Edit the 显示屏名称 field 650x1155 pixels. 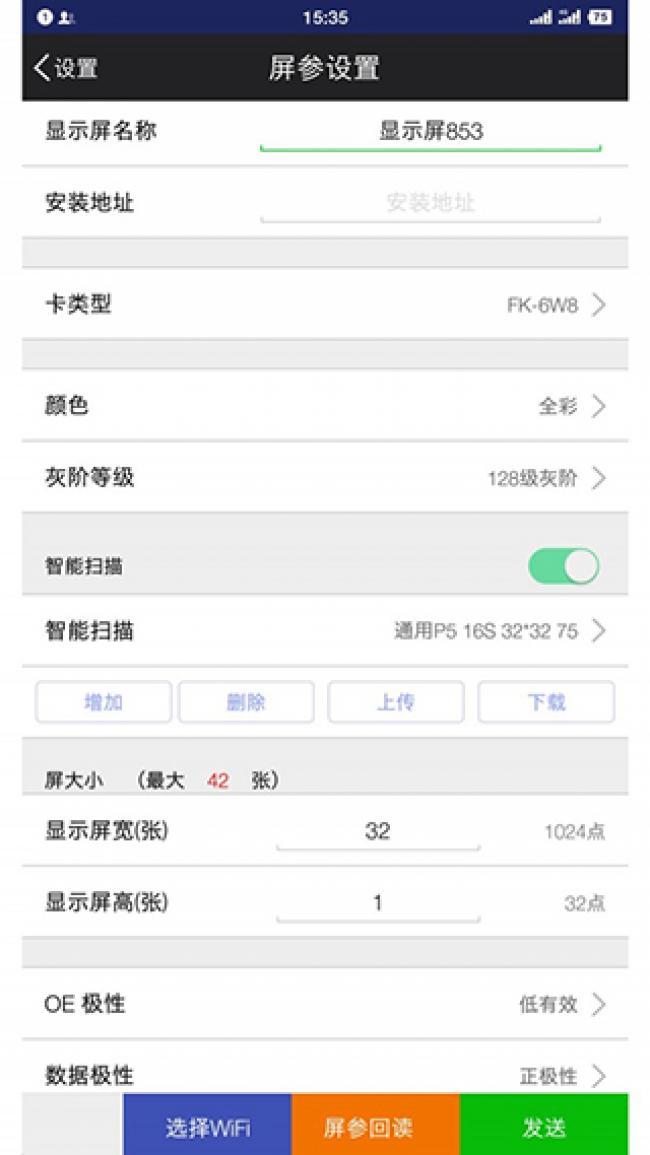click(x=430, y=131)
